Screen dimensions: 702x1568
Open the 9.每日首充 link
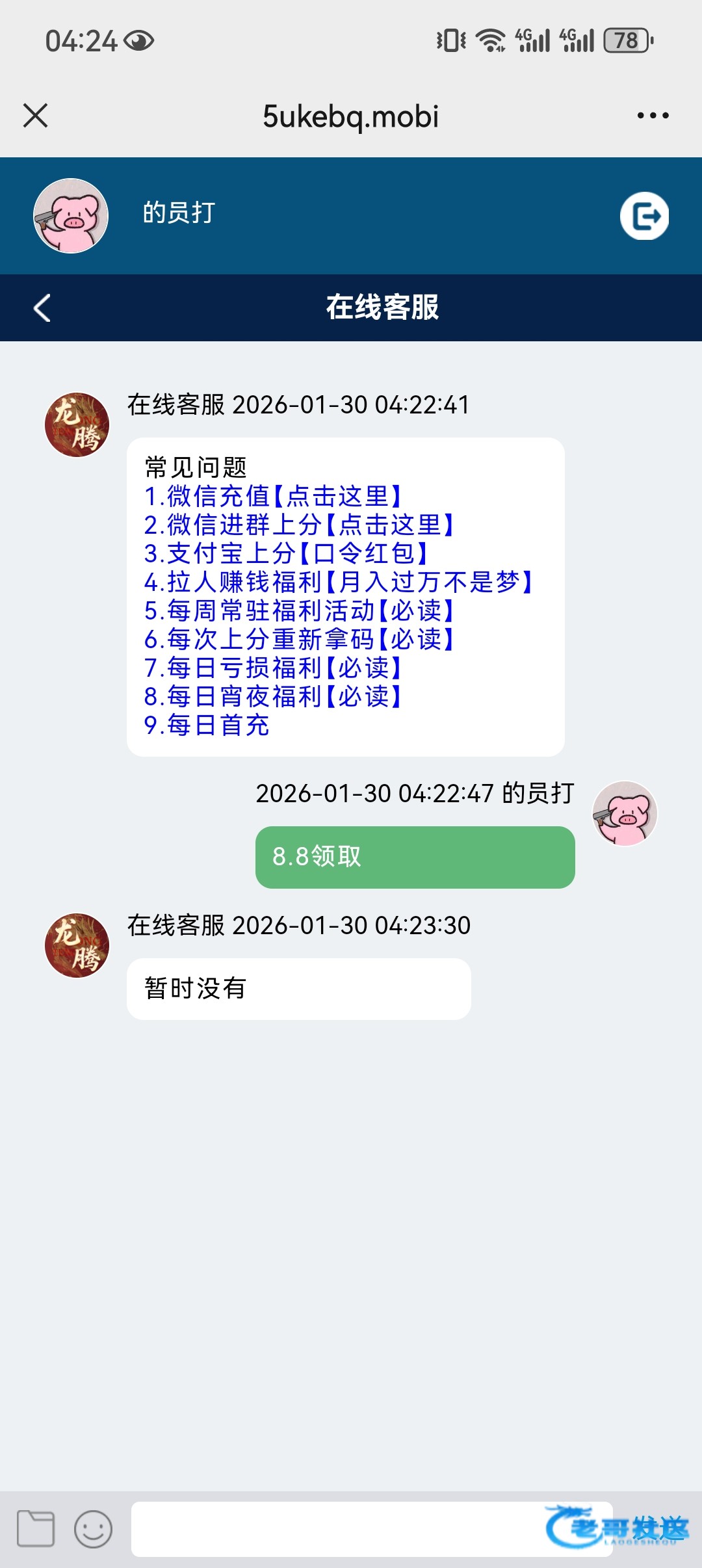pyautogui.click(x=207, y=725)
